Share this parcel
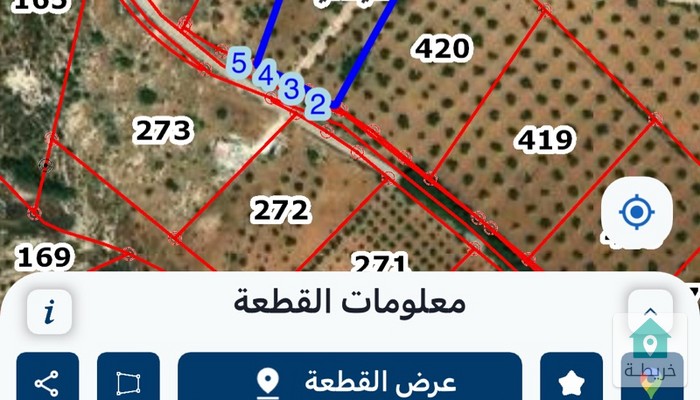This screenshot has height=400, width=700. tap(47, 381)
